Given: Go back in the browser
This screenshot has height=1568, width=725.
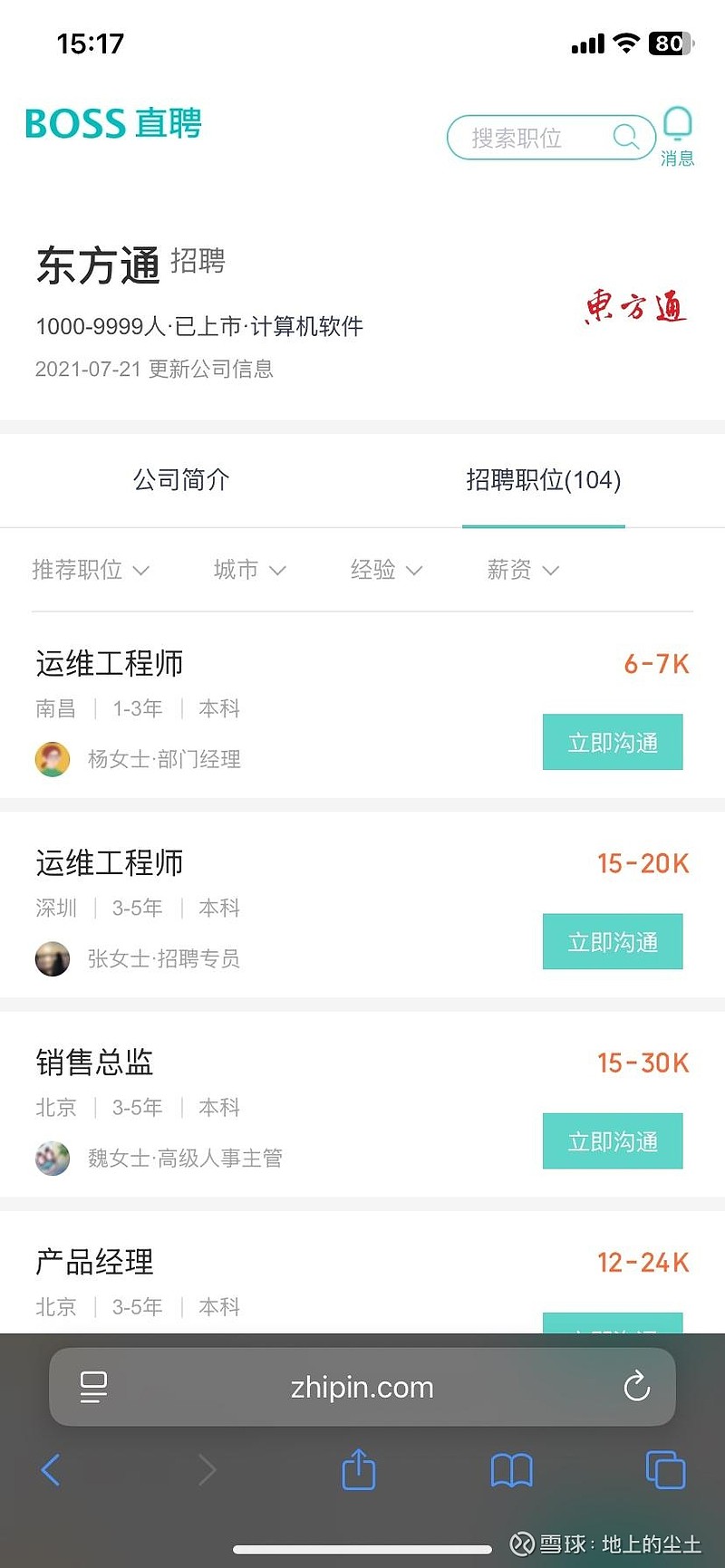Looking at the screenshot, I should [51, 1469].
